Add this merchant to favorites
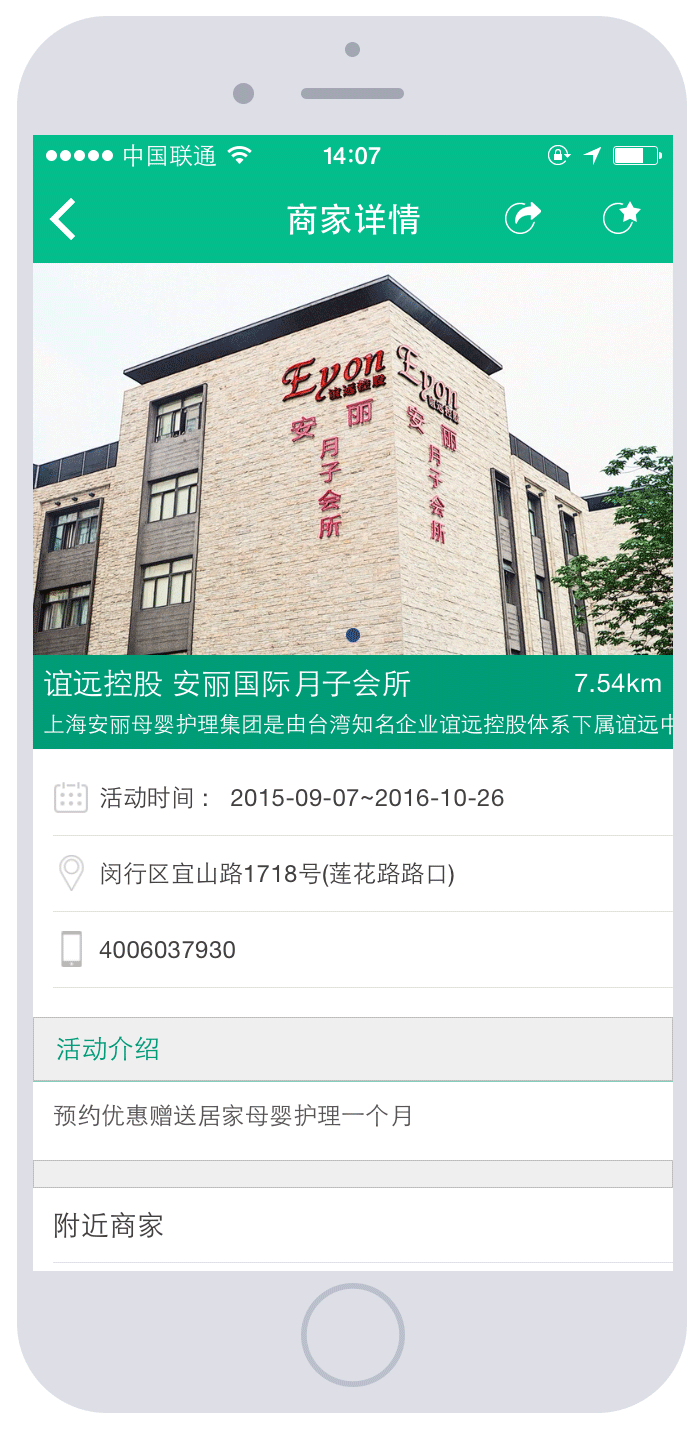The height and width of the screenshot is (1430, 700). click(x=621, y=218)
